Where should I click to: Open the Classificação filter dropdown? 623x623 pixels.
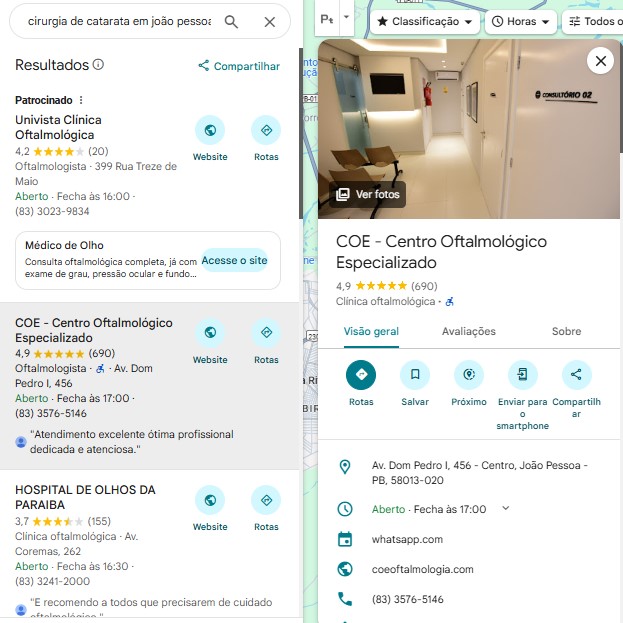tap(424, 21)
